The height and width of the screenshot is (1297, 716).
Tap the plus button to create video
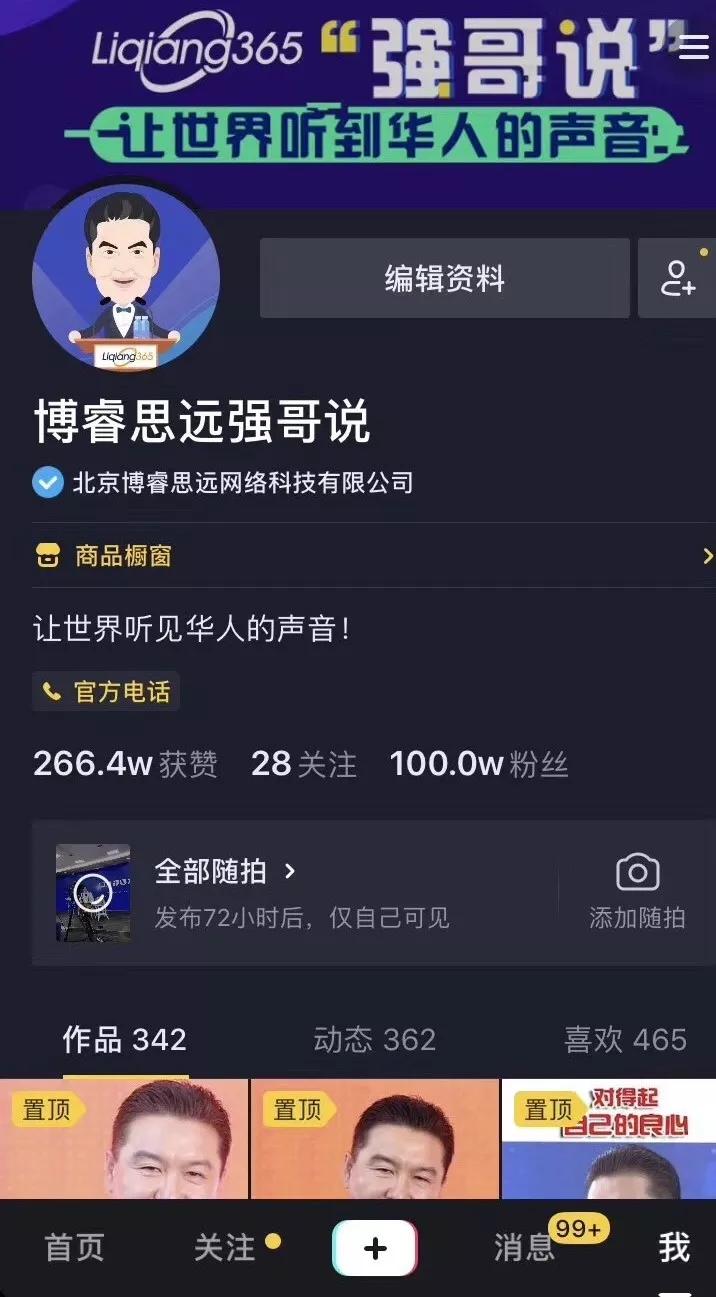[375, 1248]
